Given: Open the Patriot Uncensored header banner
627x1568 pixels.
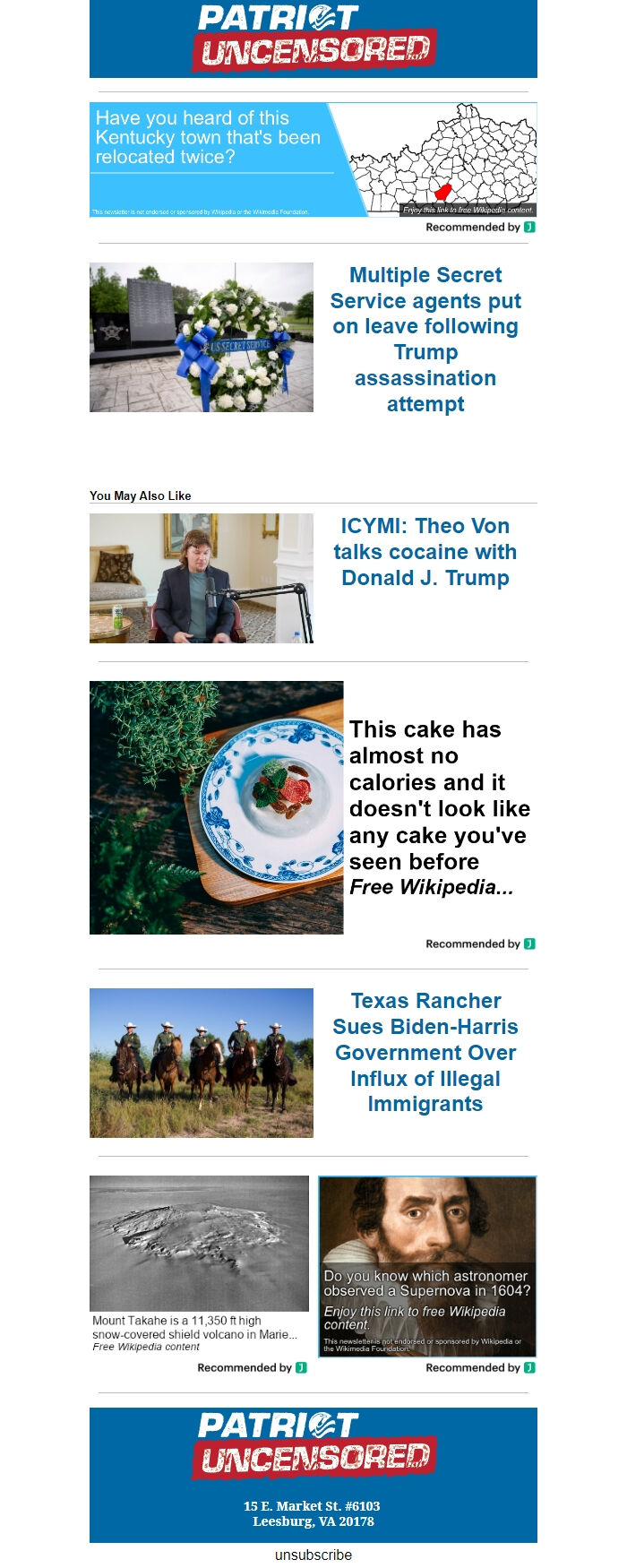Looking at the screenshot, I should [x=313, y=39].
